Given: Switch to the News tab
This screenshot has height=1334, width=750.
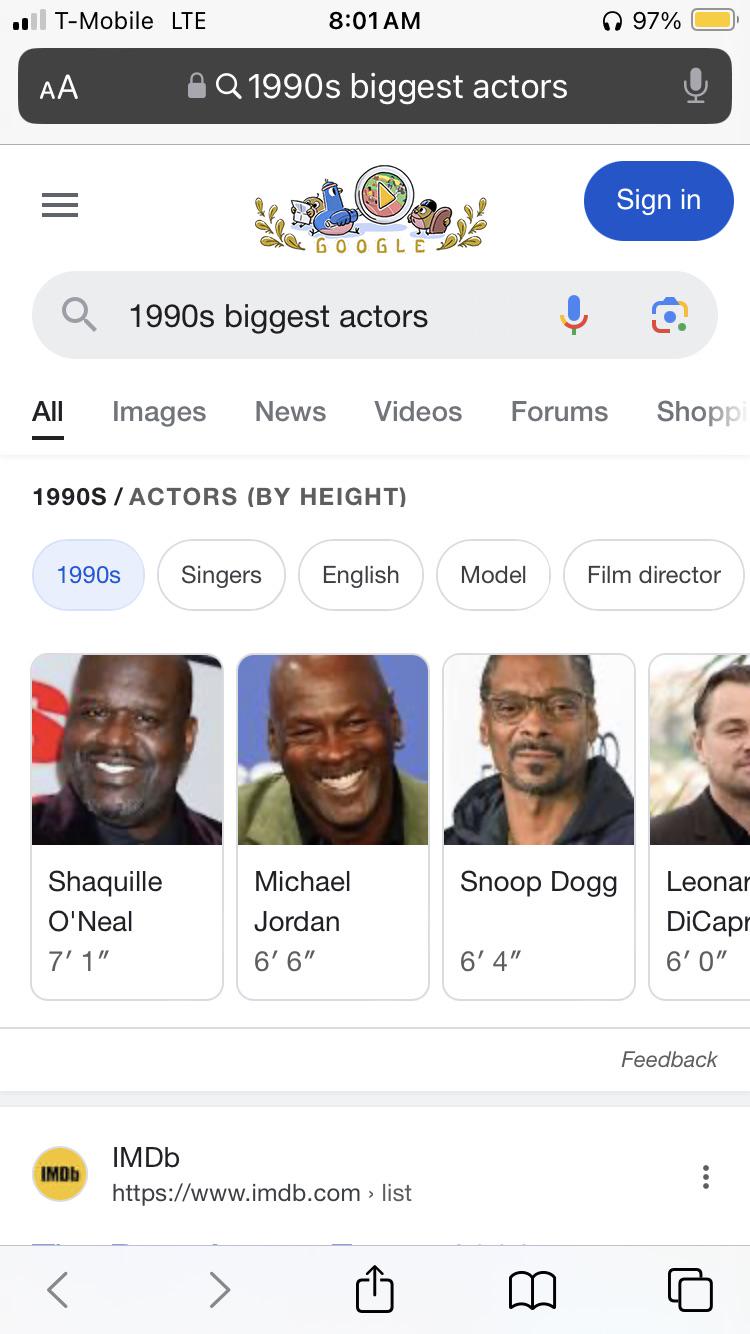Looking at the screenshot, I should pyautogui.click(x=290, y=411).
